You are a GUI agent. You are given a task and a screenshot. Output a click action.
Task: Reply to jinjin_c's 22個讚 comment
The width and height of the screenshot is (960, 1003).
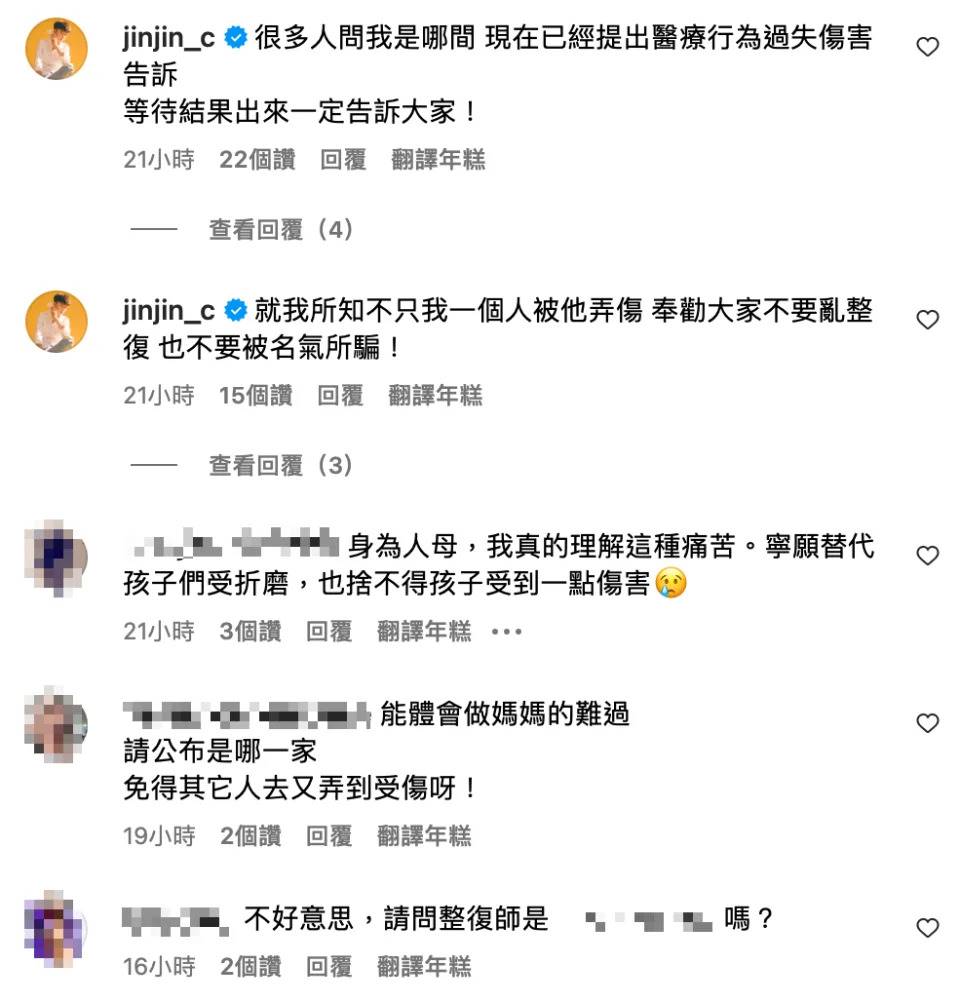(x=343, y=160)
